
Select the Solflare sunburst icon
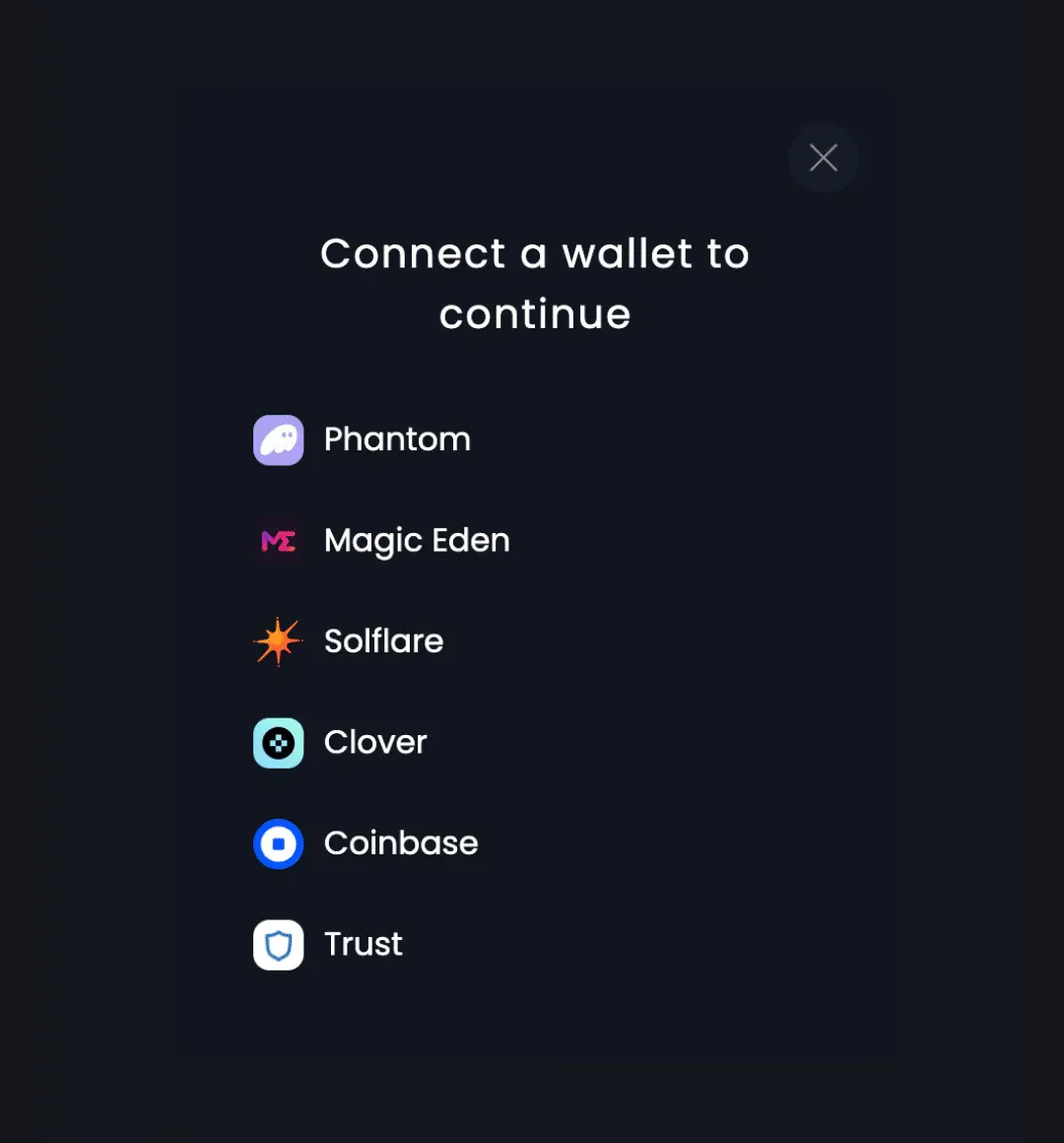coord(278,641)
